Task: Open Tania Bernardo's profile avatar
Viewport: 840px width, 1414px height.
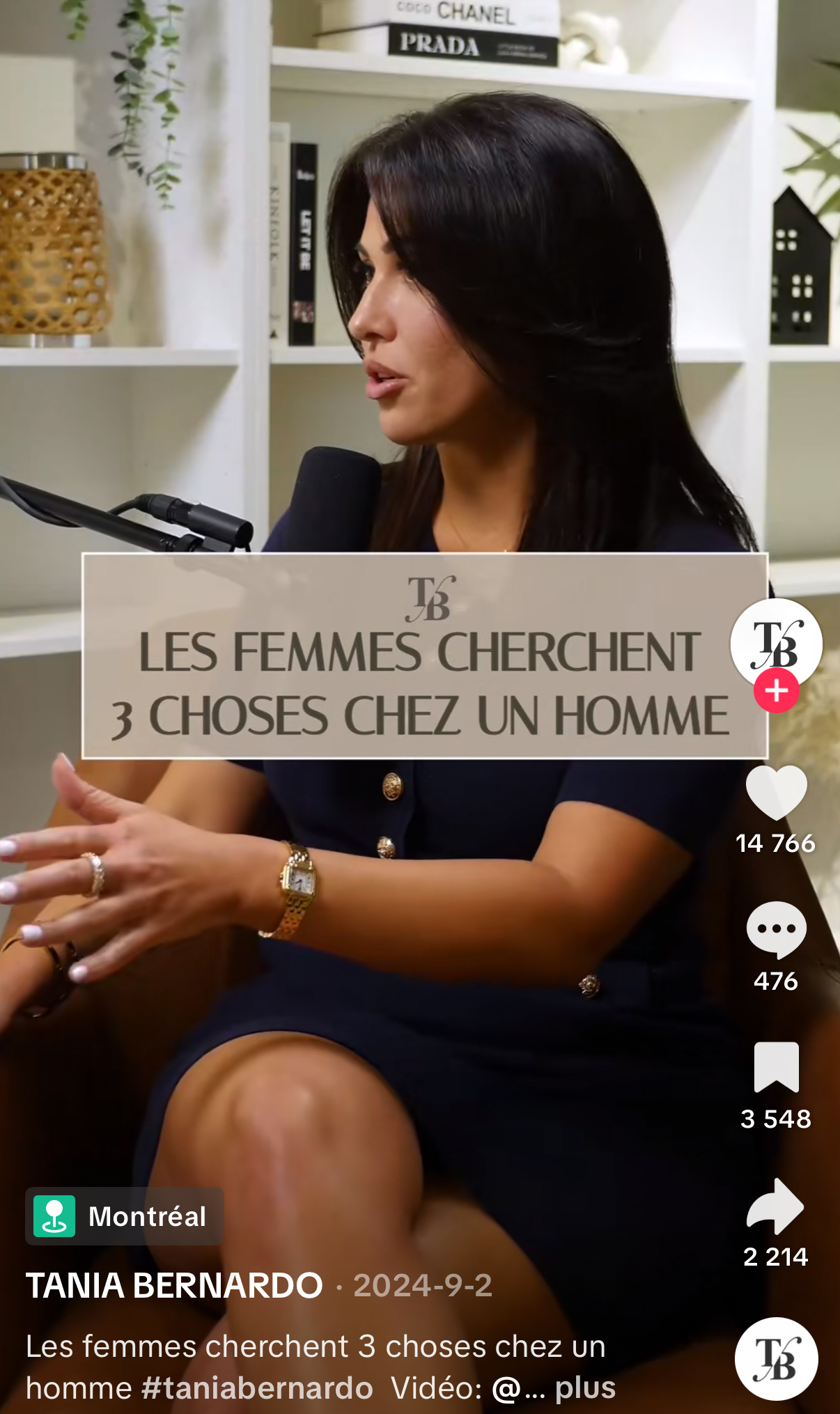Action: [x=776, y=644]
